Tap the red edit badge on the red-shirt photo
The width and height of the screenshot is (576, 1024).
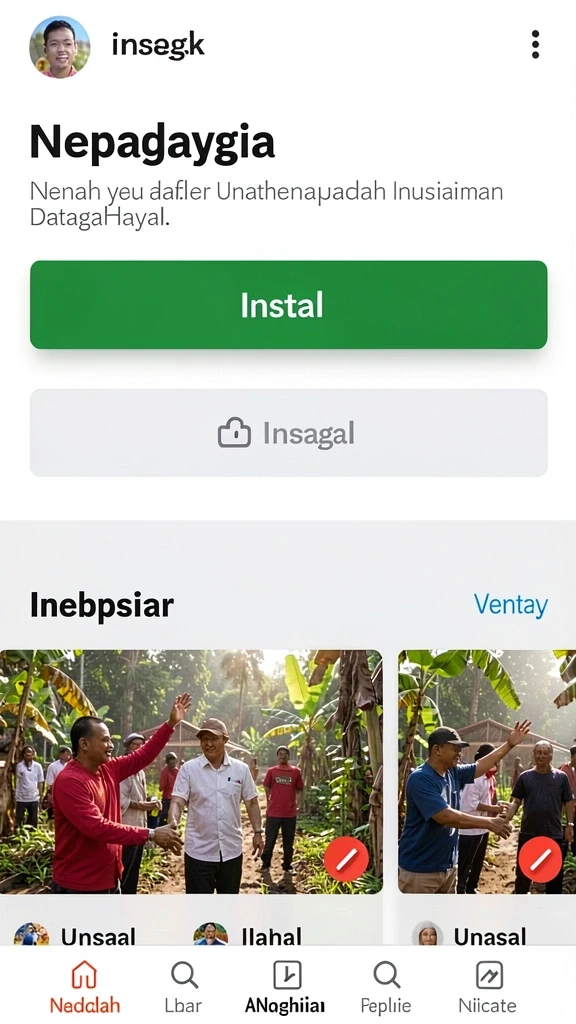[x=346, y=858]
